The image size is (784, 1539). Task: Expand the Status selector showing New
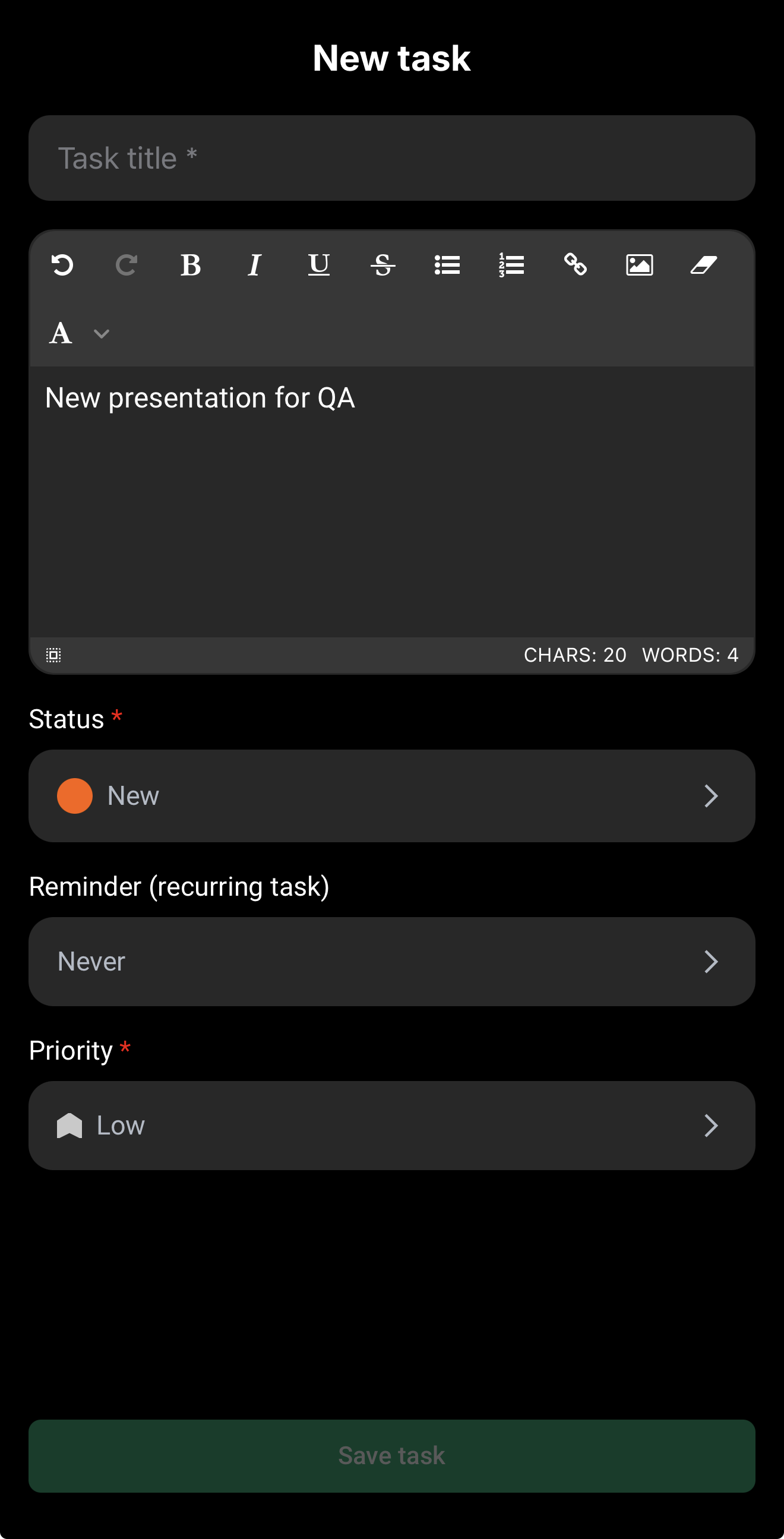coord(392,796)
